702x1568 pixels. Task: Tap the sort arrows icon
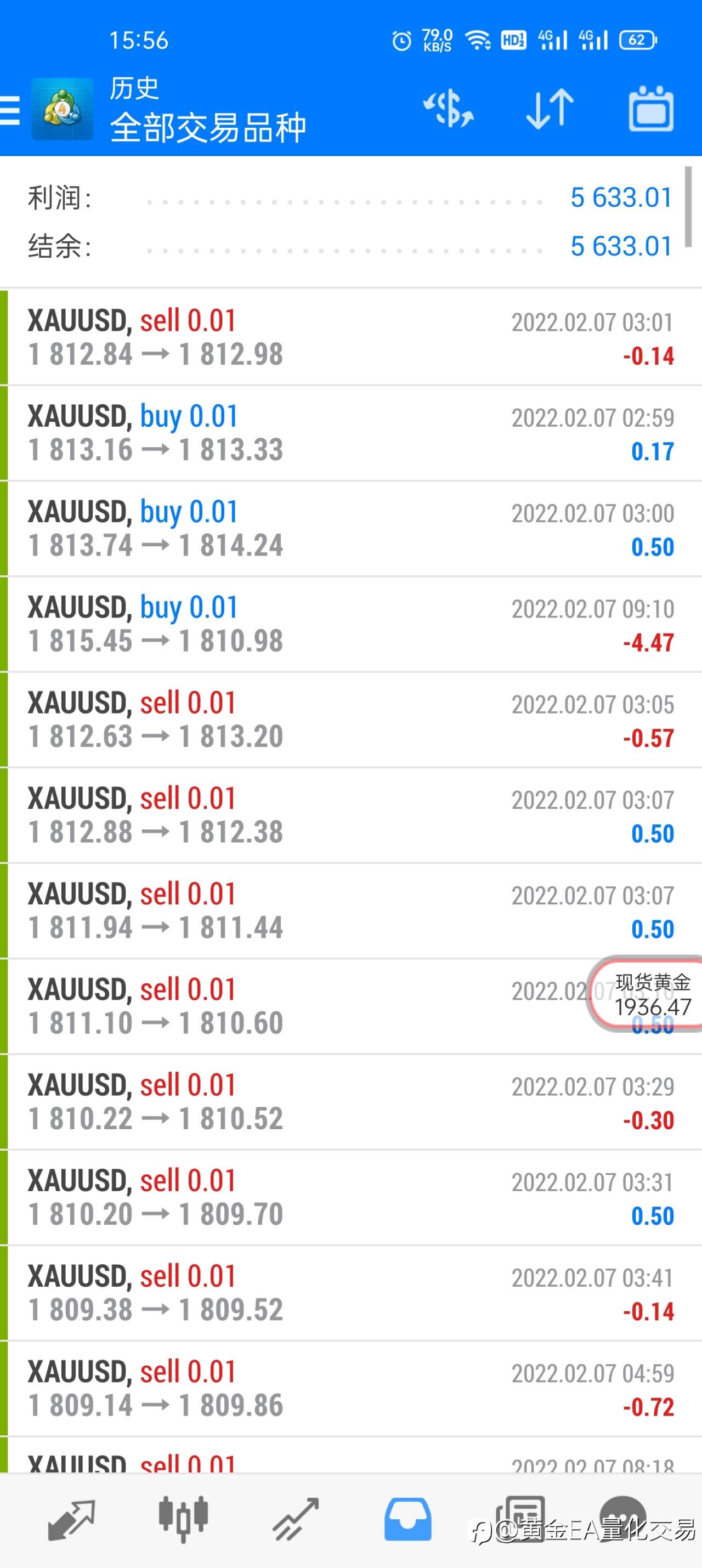(550, 109)
